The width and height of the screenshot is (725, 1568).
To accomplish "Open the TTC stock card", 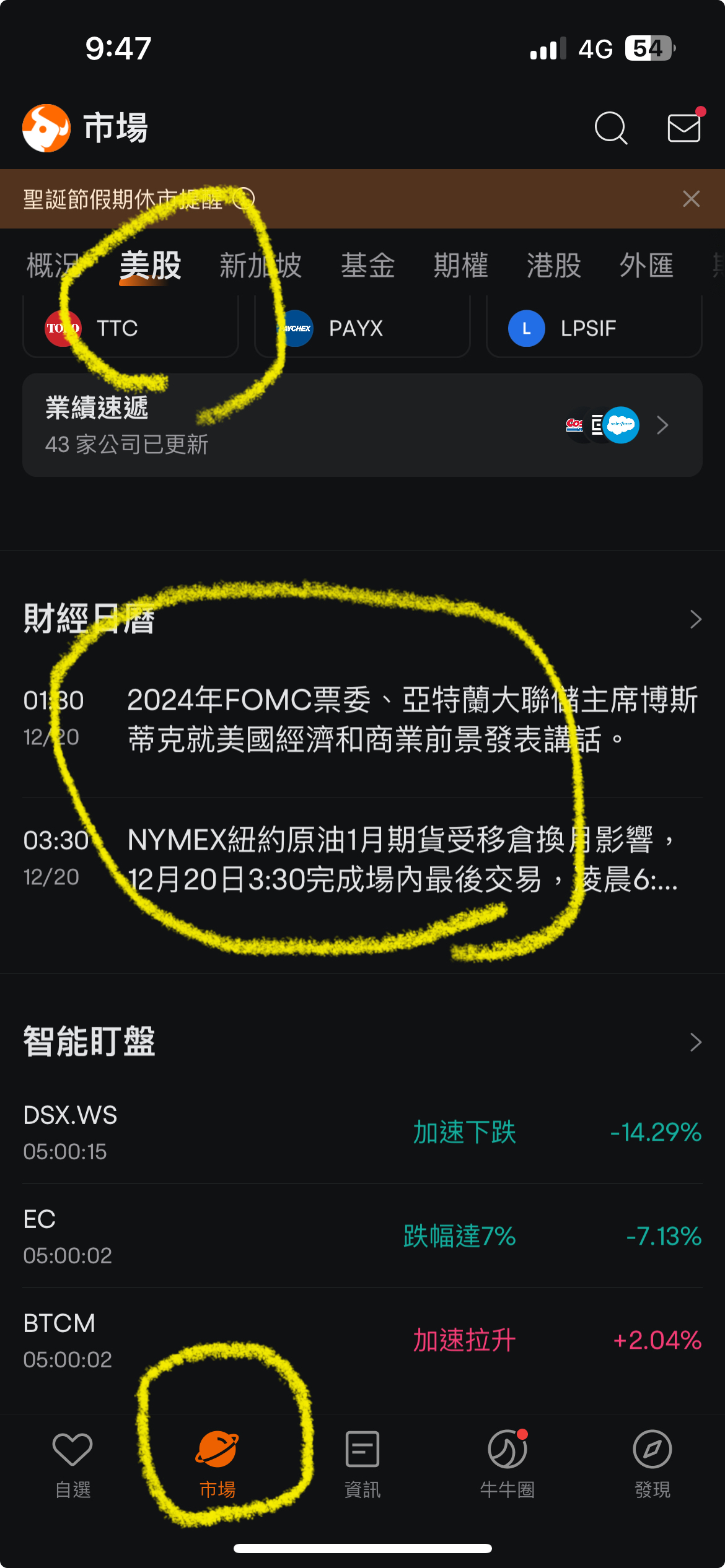I will coord(130,328).
